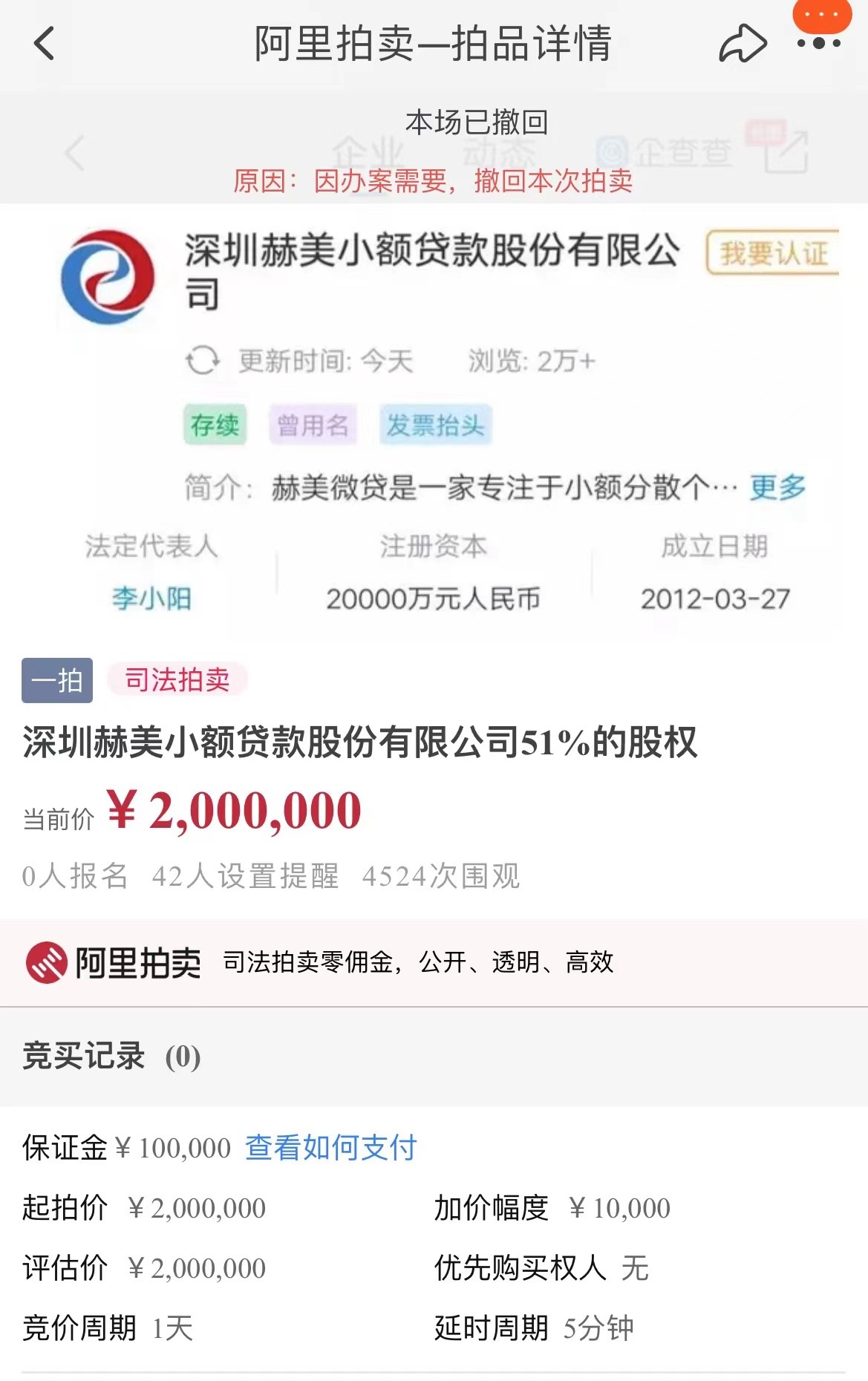Click the 深圳赫美 company logo
The width and height of the screenshot is (868, 1381).
[110, 278]
